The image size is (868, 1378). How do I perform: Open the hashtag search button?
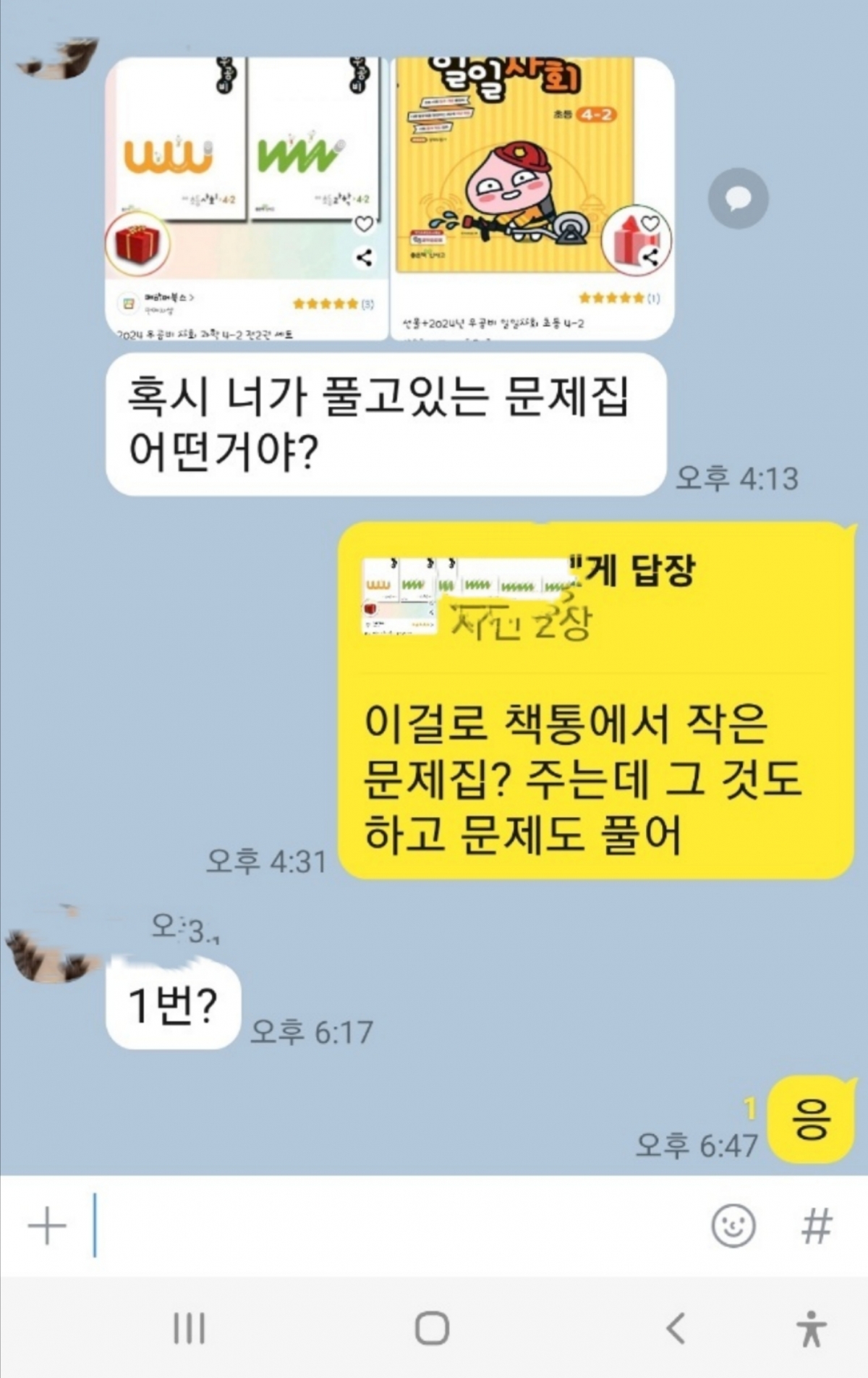(x=817, y=1226)
